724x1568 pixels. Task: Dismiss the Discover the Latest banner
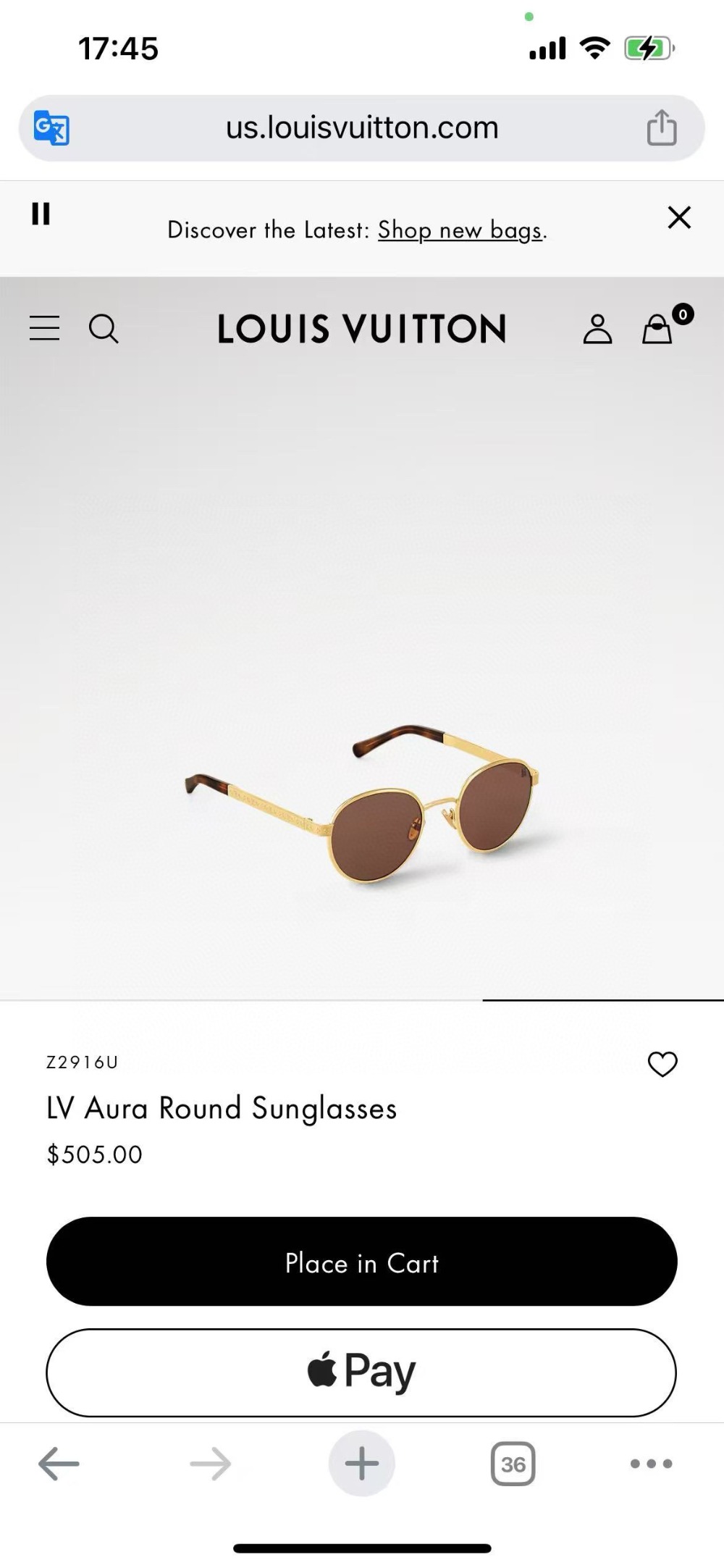click(x=679, y=217)
